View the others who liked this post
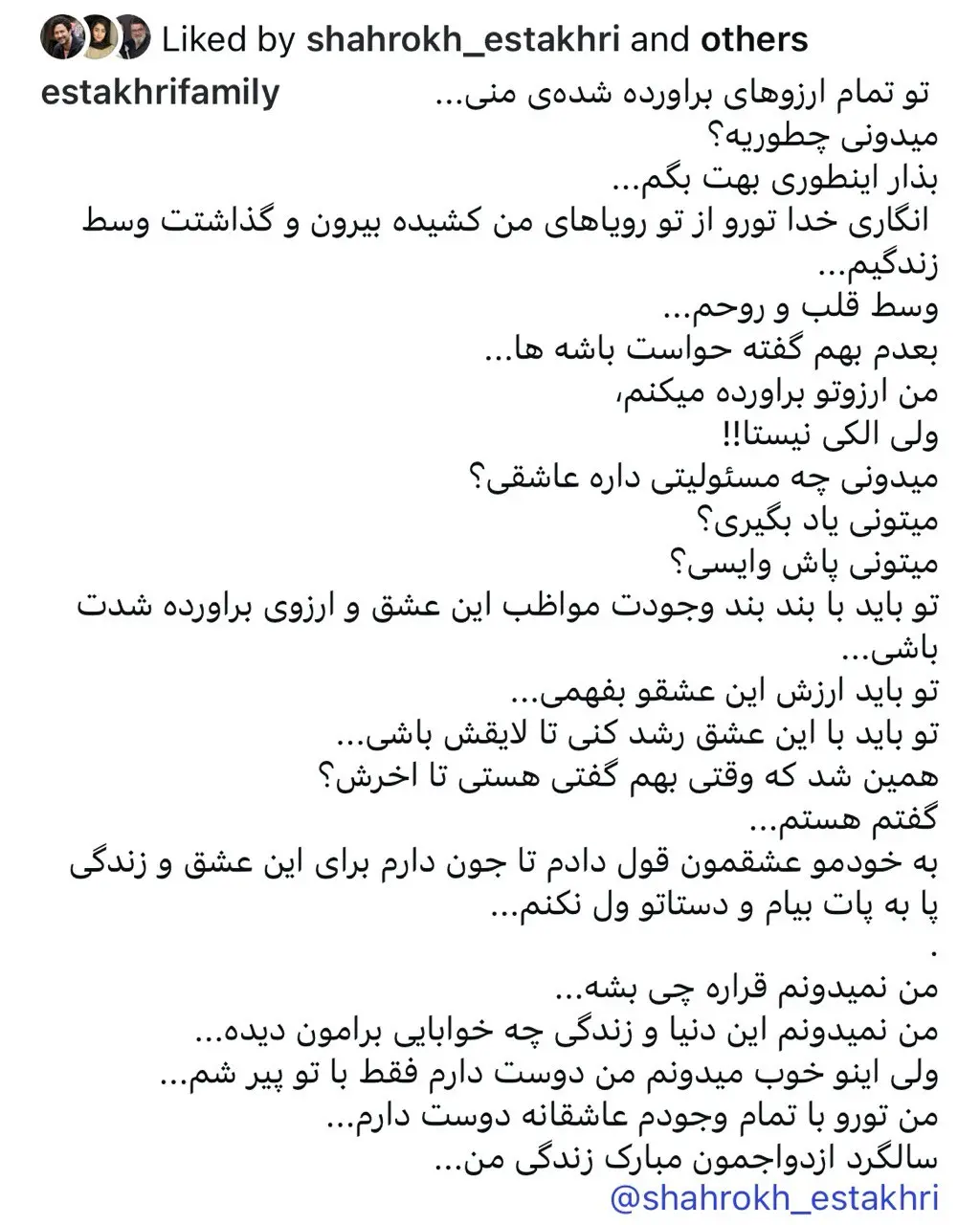Image resolution: width=980 pixels, height=1225 pixels. 754,39
